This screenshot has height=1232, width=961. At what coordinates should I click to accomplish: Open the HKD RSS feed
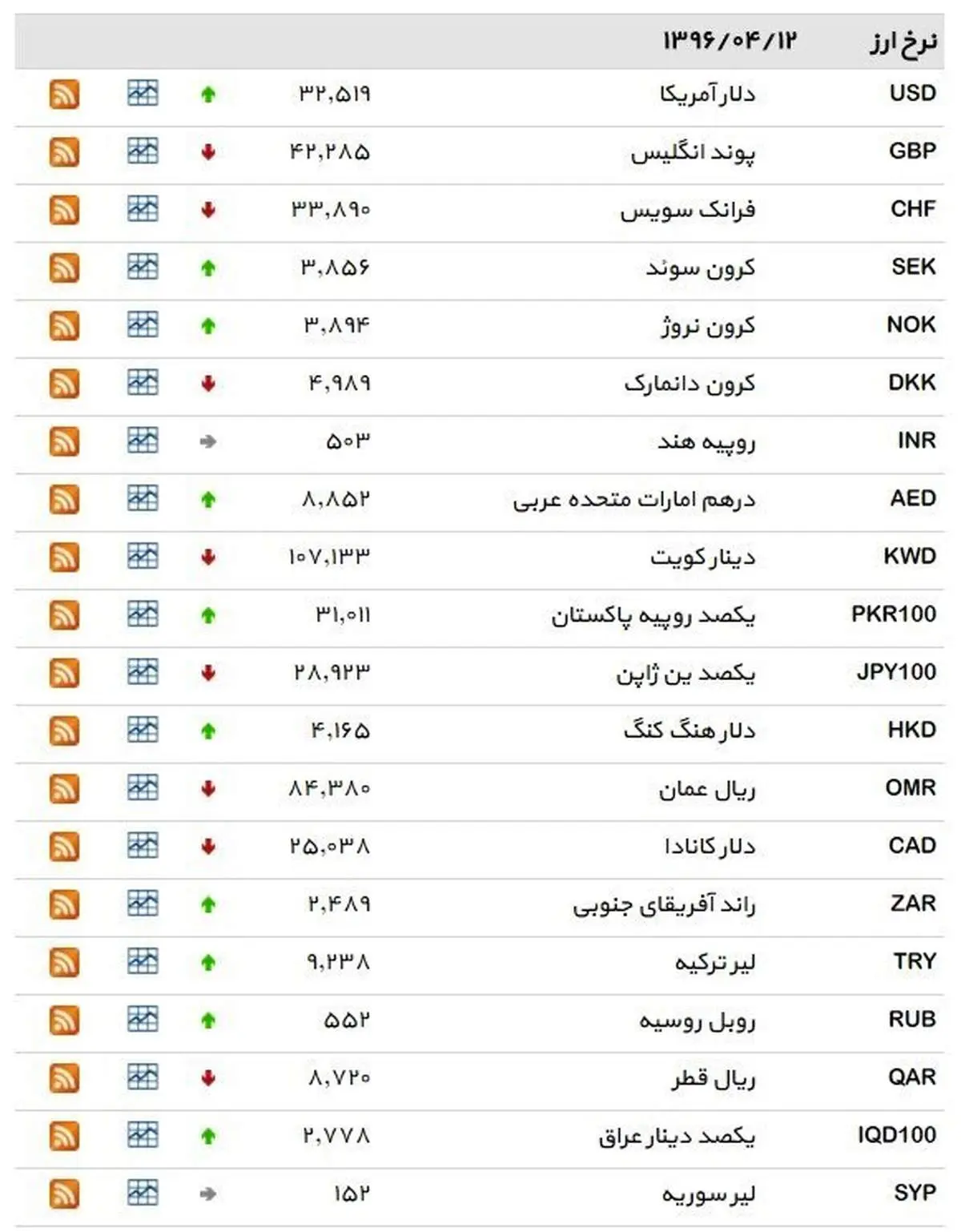(64, 731)
